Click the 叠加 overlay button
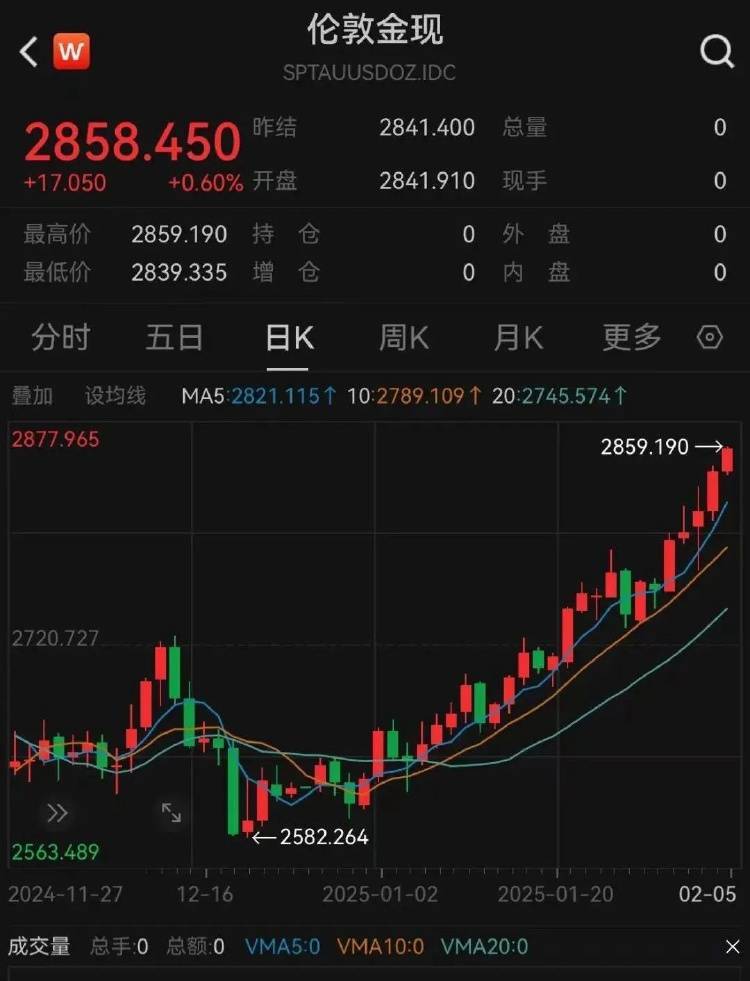The image size is (750, 981). point(34,396)
